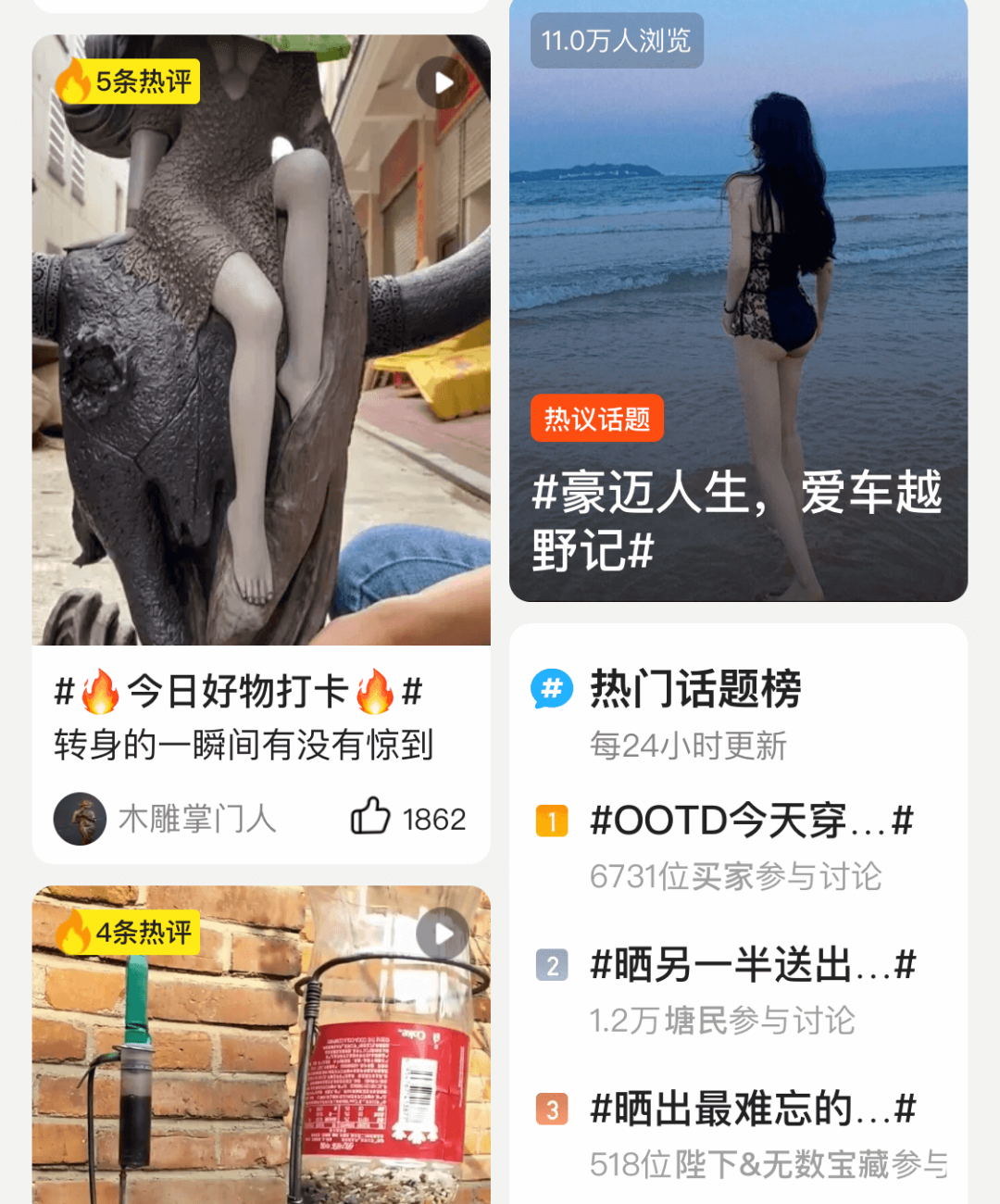Screen dimensions: 1000x1204
Task: Open the 热门话题榜 ranking
Action: point(694,690)
